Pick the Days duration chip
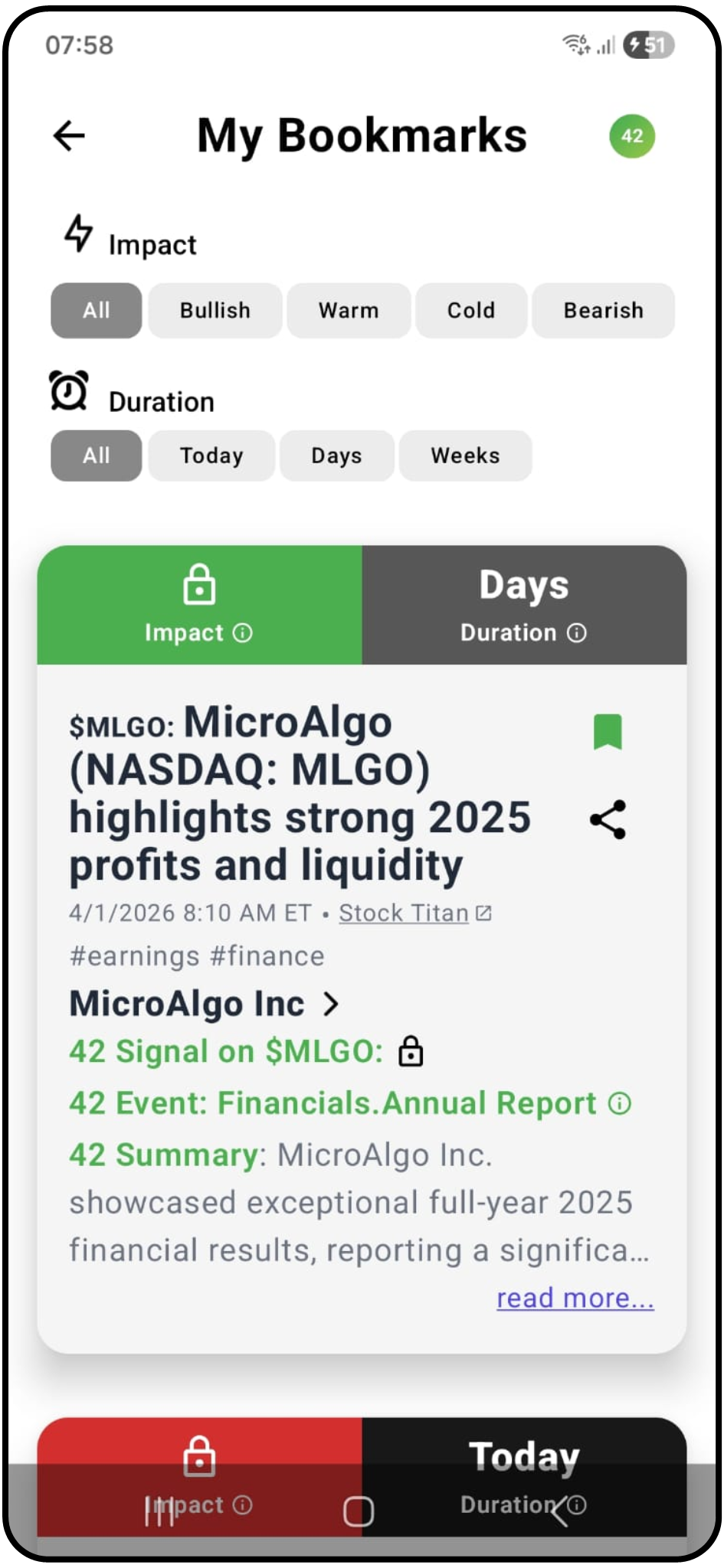The image size is (724, 1568). (x=336, y=456)
